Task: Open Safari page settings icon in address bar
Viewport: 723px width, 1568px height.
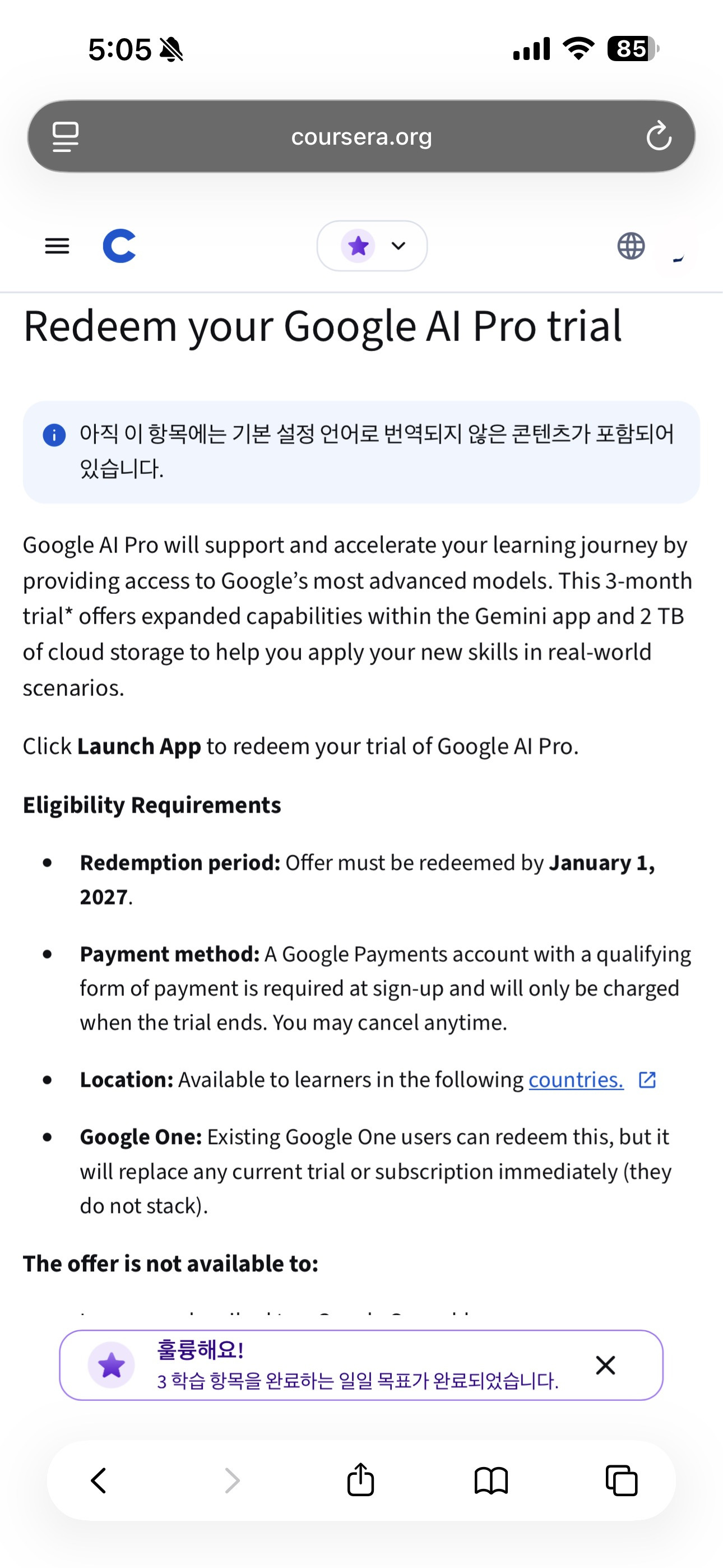Action: click(x=65, y=136)
